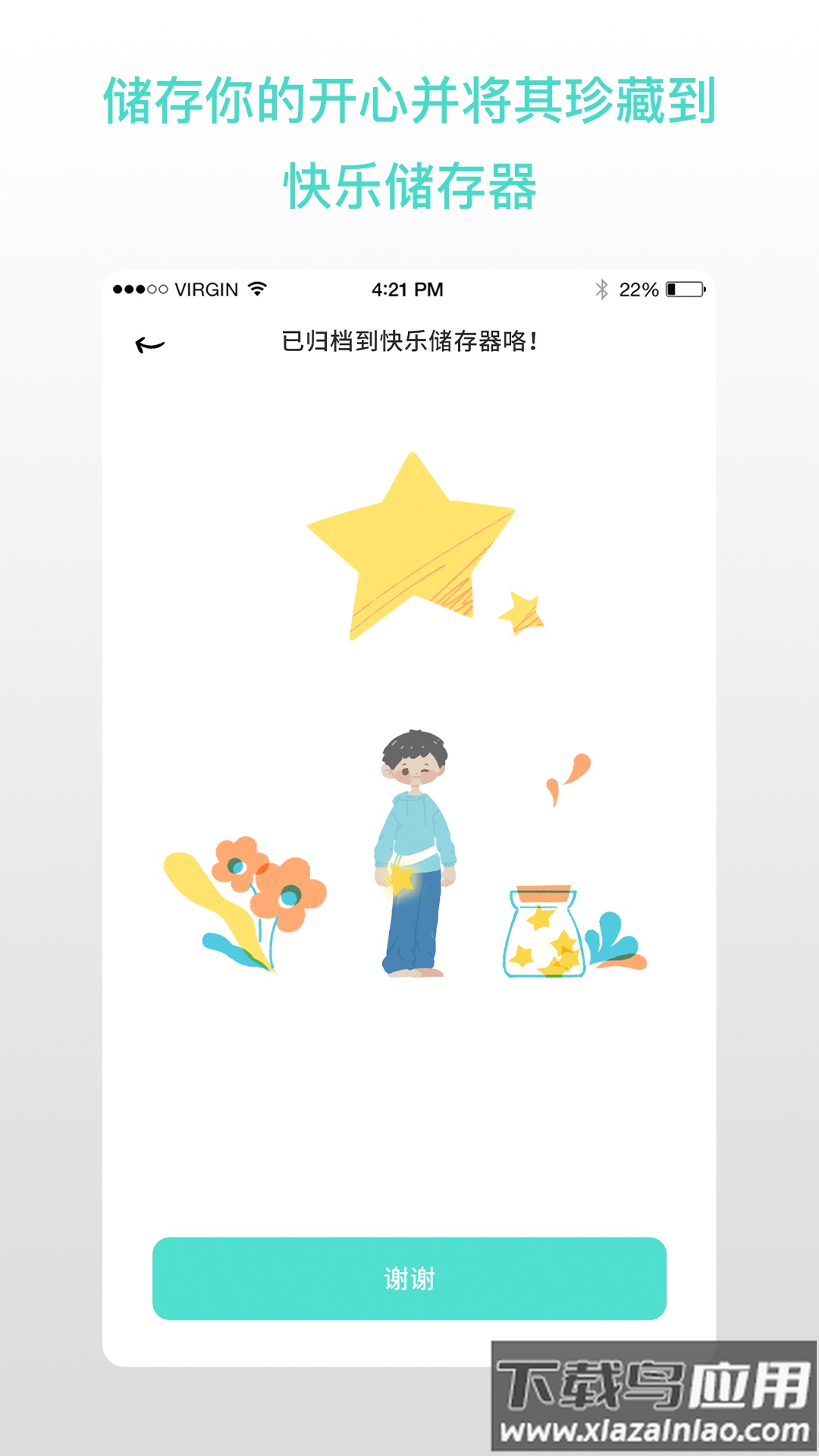
Task: Tap the 下载鸟应用 watermark logo
Action: point(652,1386)
